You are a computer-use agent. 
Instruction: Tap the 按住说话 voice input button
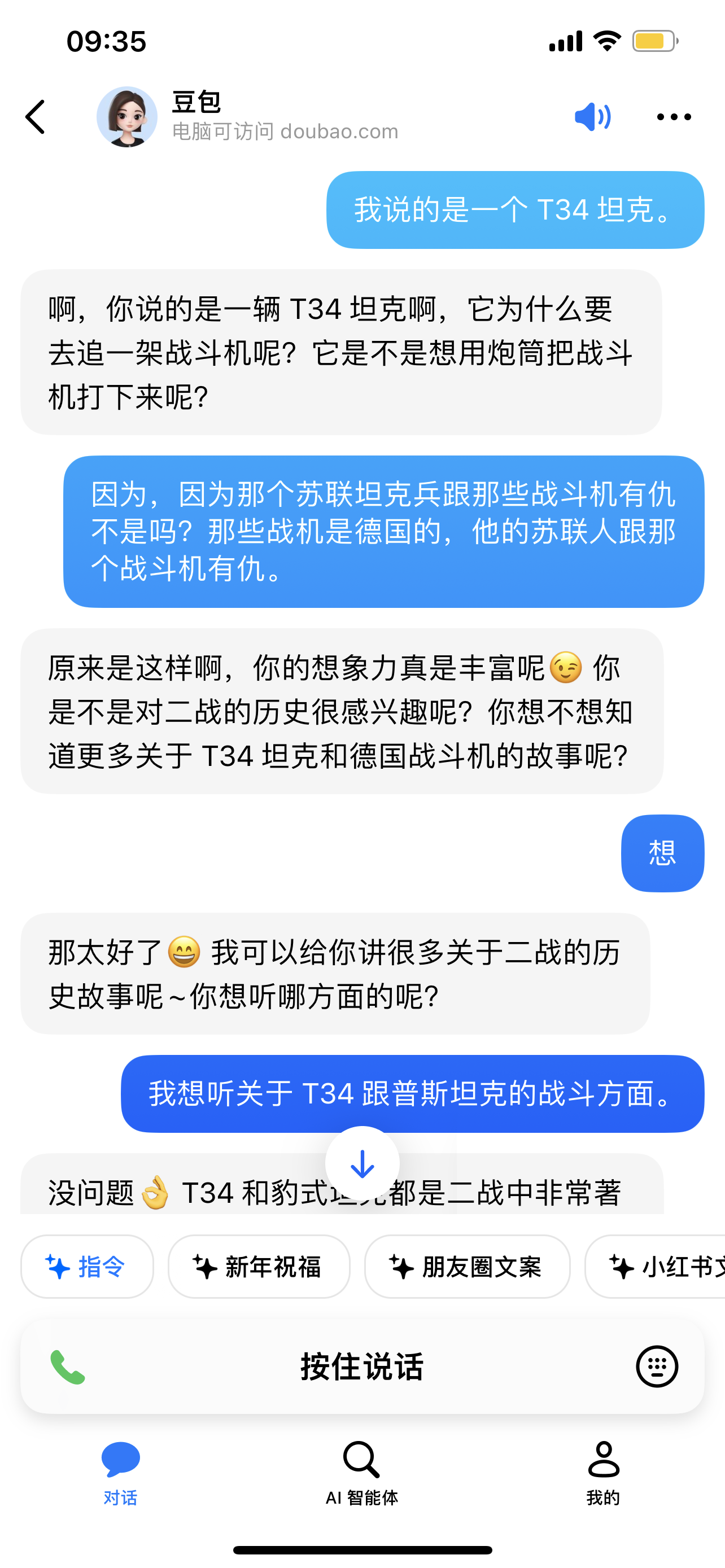362,1367
